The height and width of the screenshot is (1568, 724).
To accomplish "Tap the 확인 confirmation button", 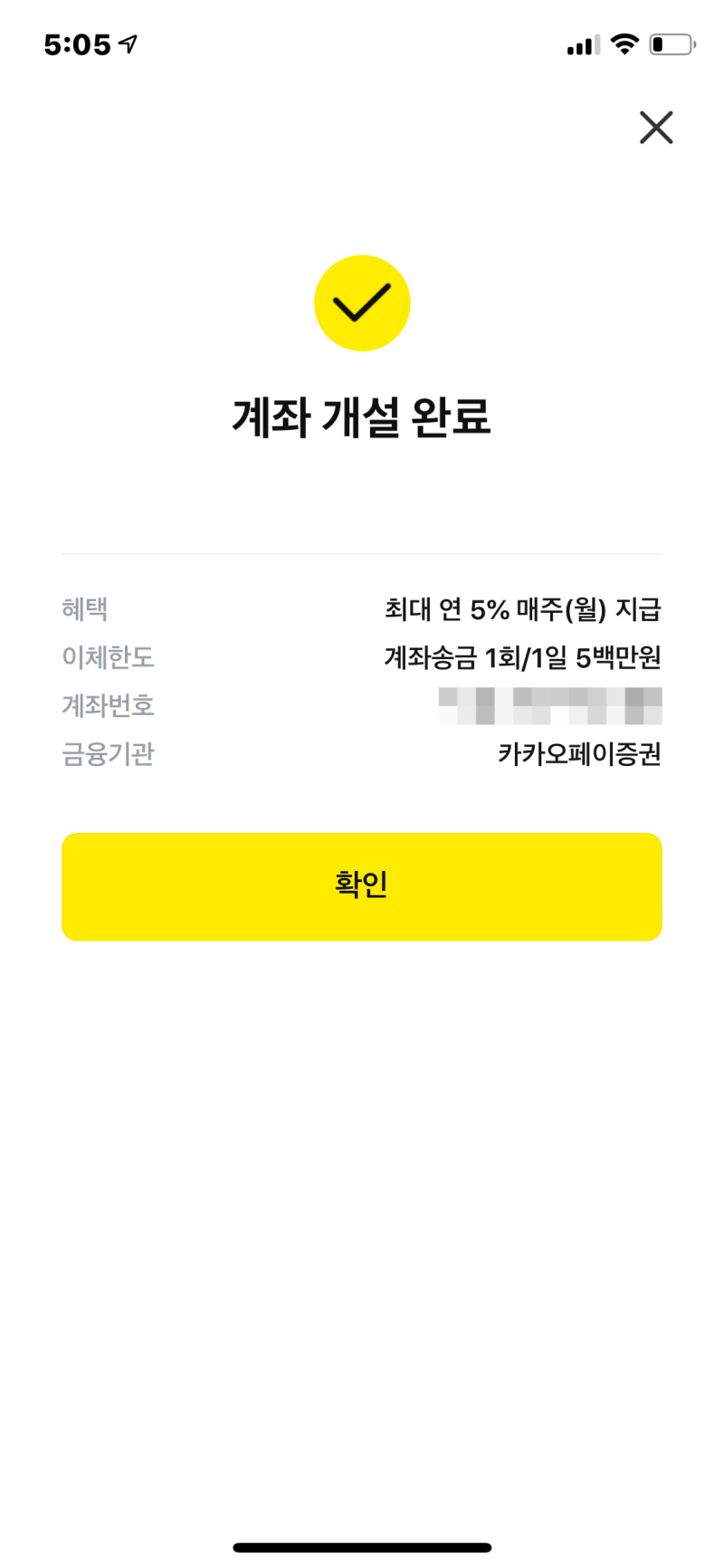I will click(362, 886).
